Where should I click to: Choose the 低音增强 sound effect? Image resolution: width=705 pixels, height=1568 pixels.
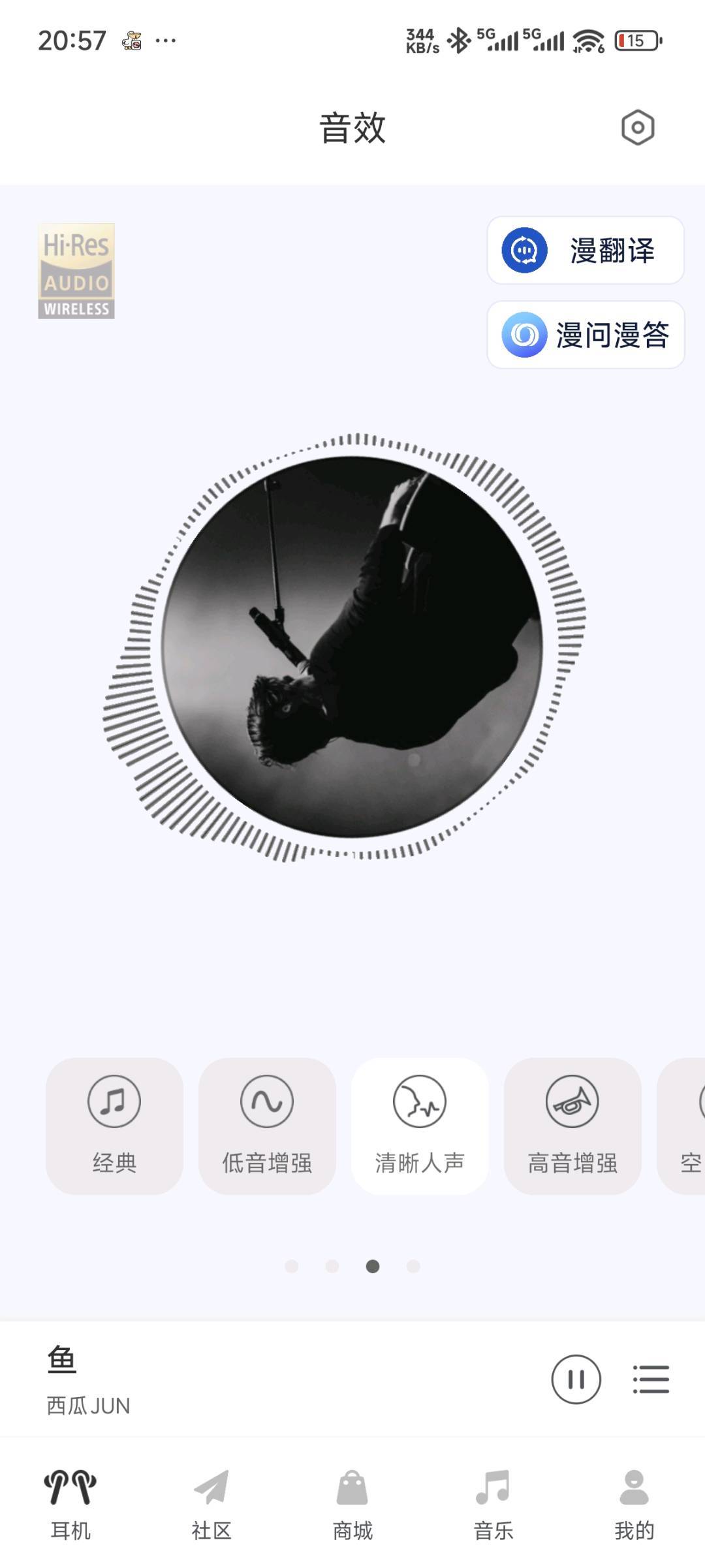pos(267,1126)
